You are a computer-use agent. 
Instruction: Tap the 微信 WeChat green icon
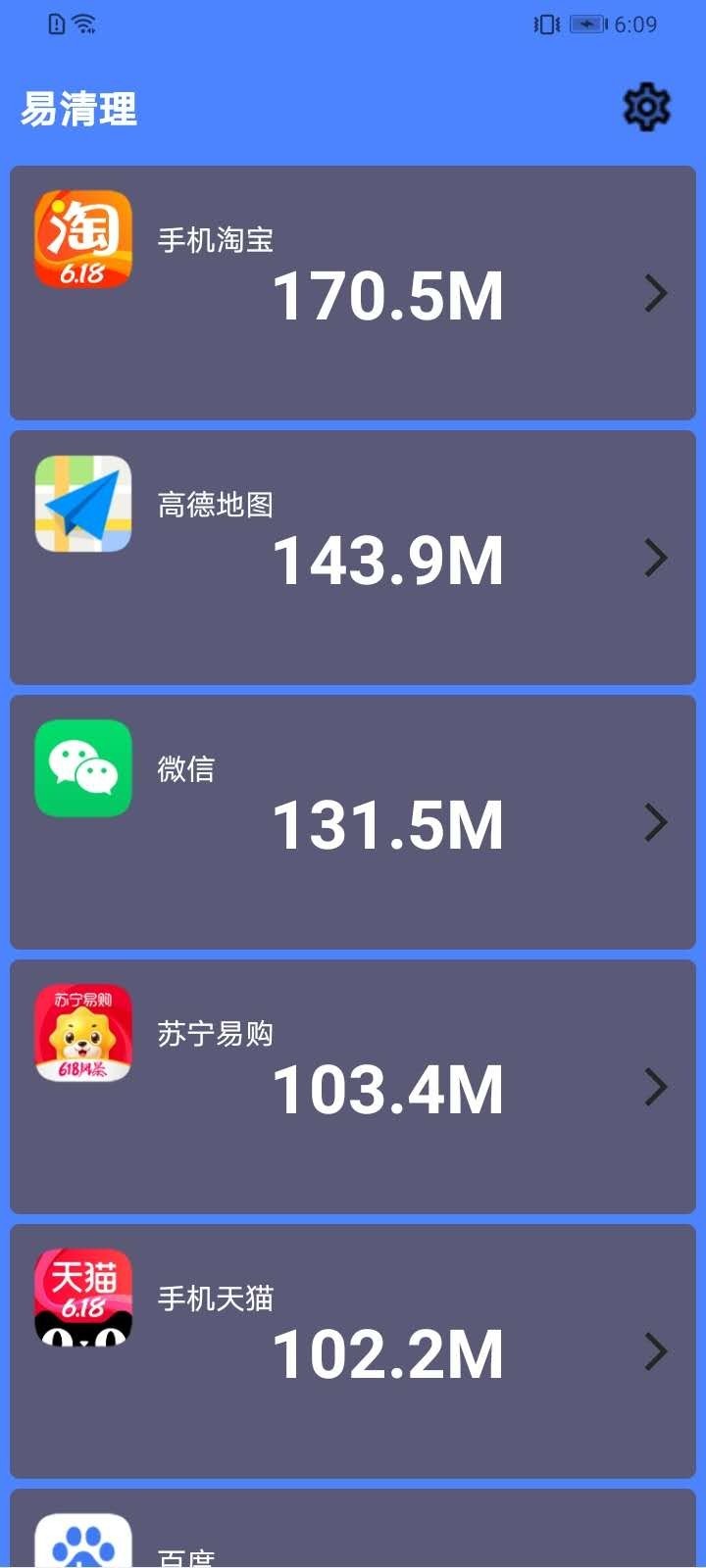[x=82, y=768]
